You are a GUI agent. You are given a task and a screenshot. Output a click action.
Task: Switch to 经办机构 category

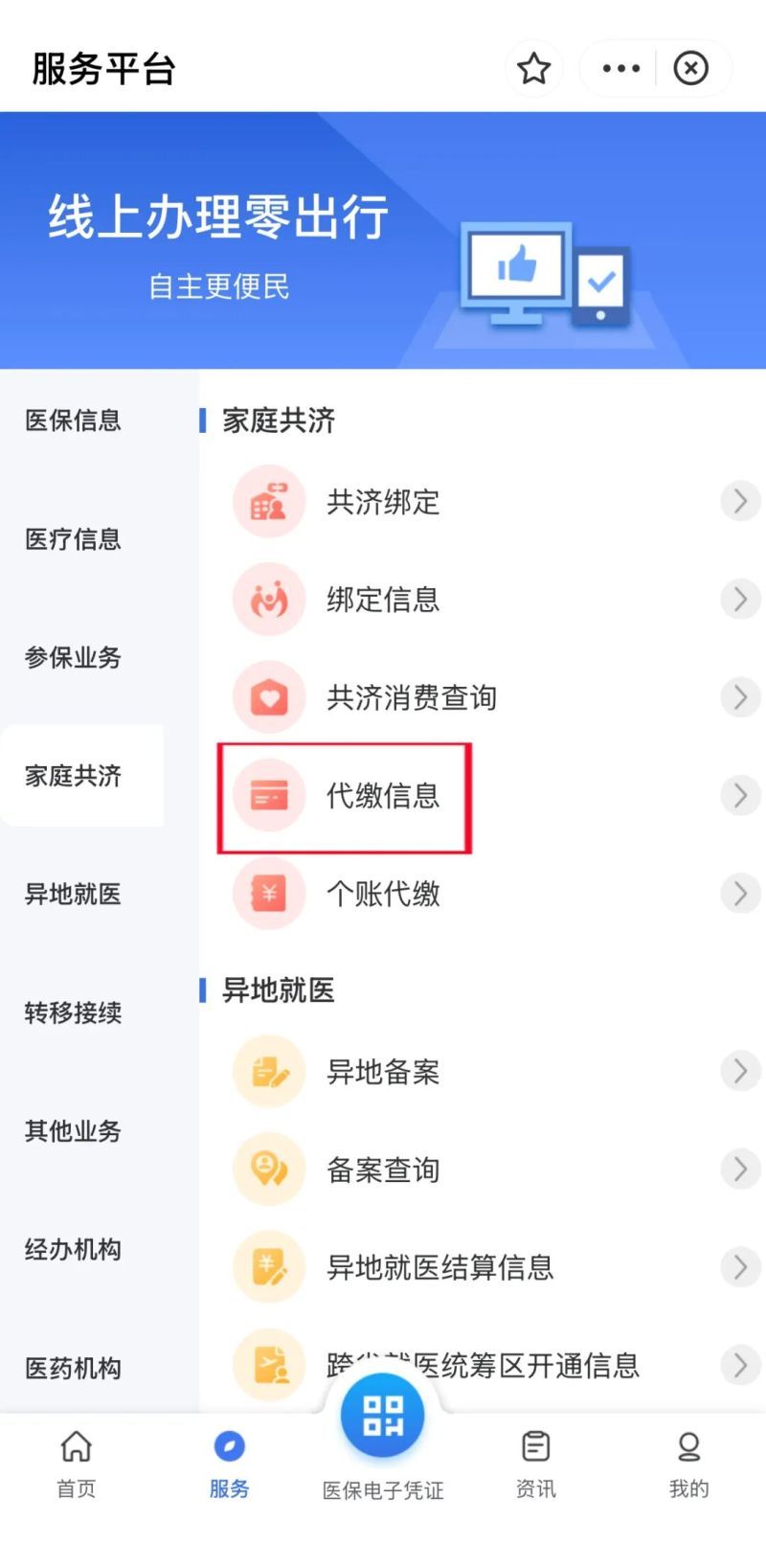coord(74,1250)
